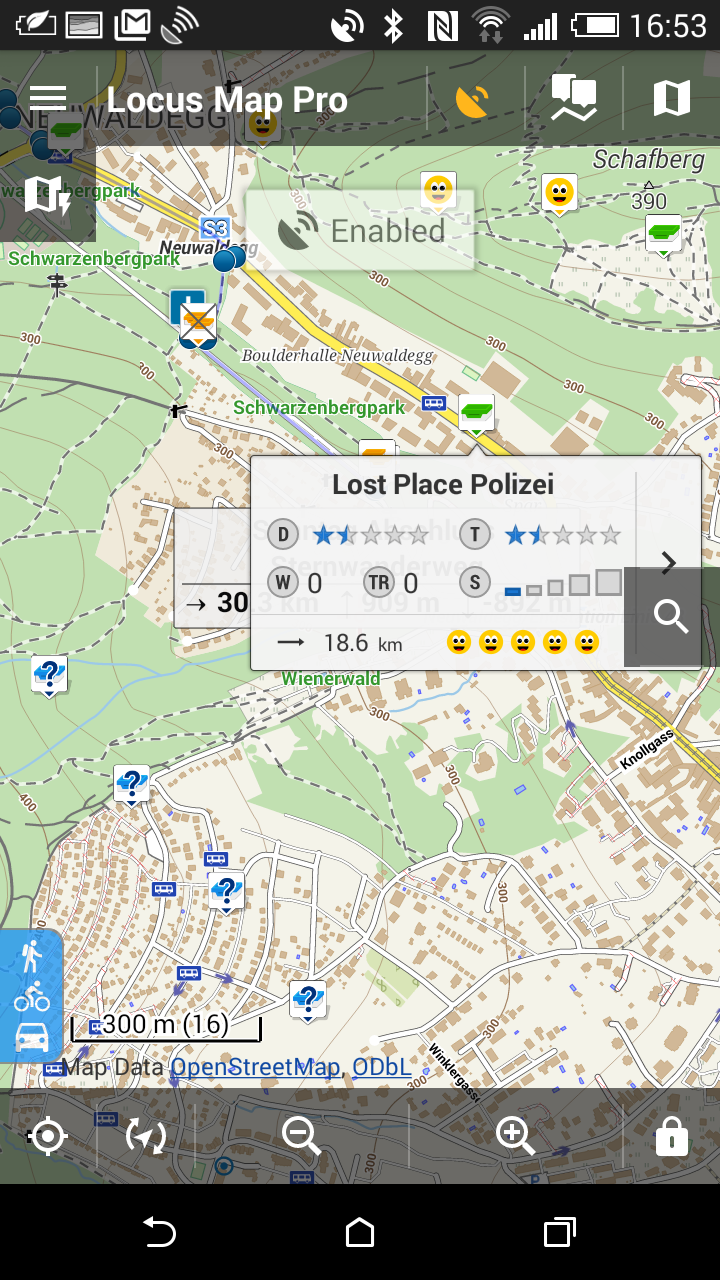Center map on my location
The image size is (720, 1280).
(48, 1137)
